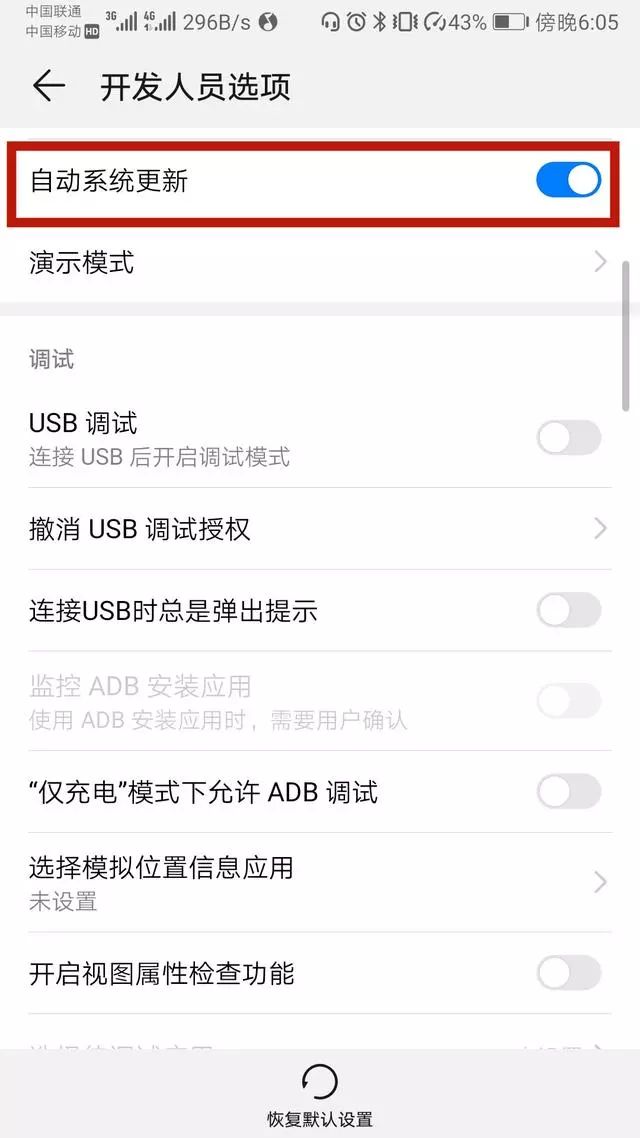Viewport: 640px width, 1138px height.
Task: Tap 恢复默认设置 at the bottom
Action: point(320,1095)
